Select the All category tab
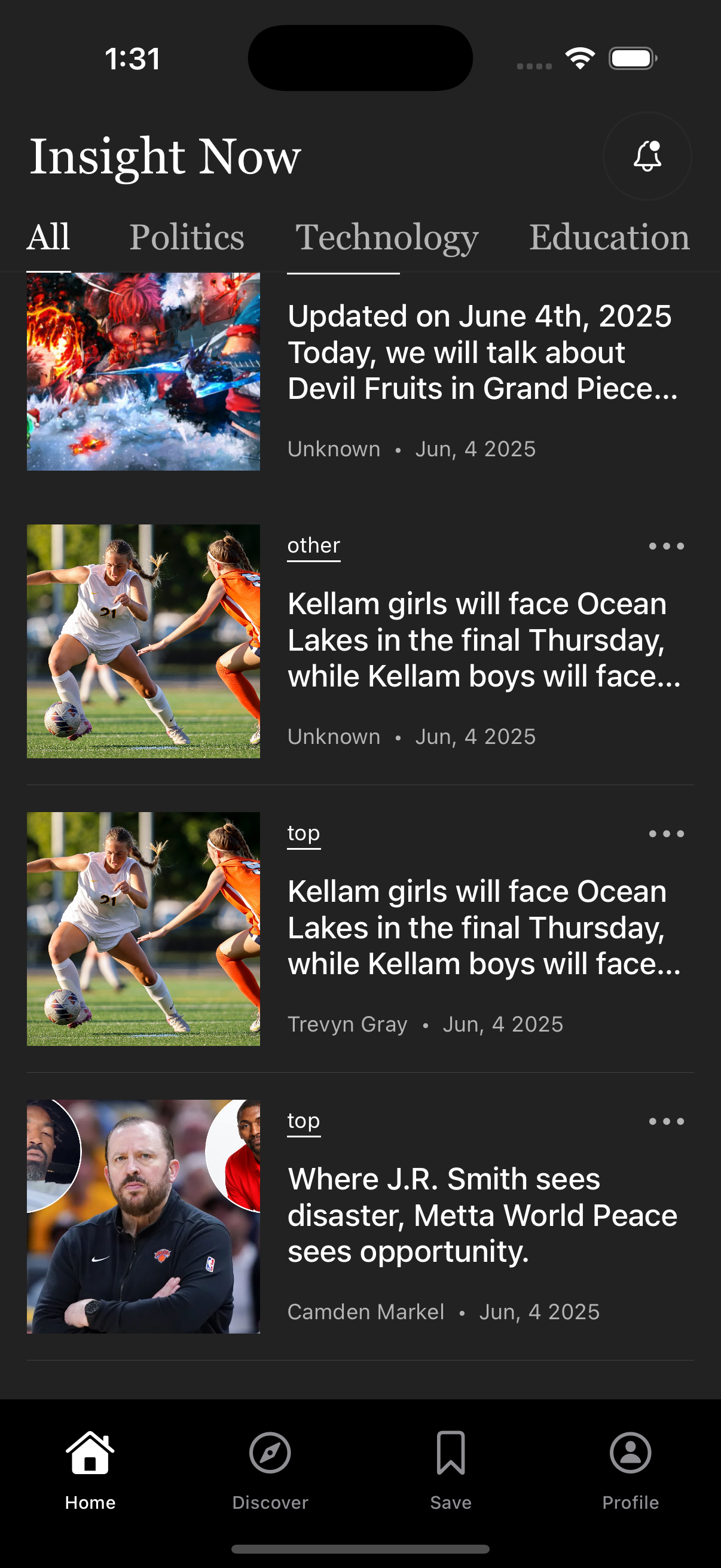Image resolution: width=721 pixels, height=1568 pixels. tap(48, 237)
